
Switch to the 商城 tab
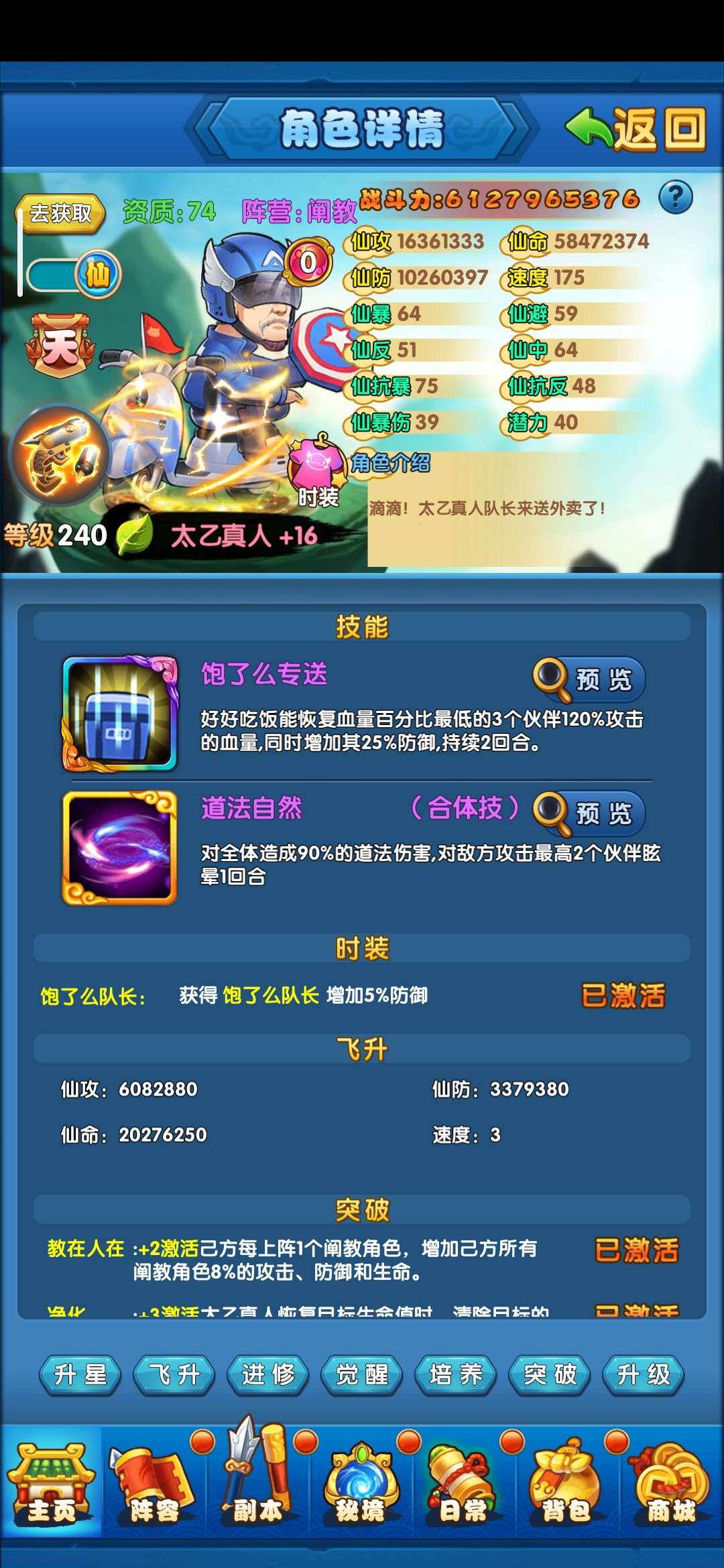pyautogui.click(x=670, y=1482)
